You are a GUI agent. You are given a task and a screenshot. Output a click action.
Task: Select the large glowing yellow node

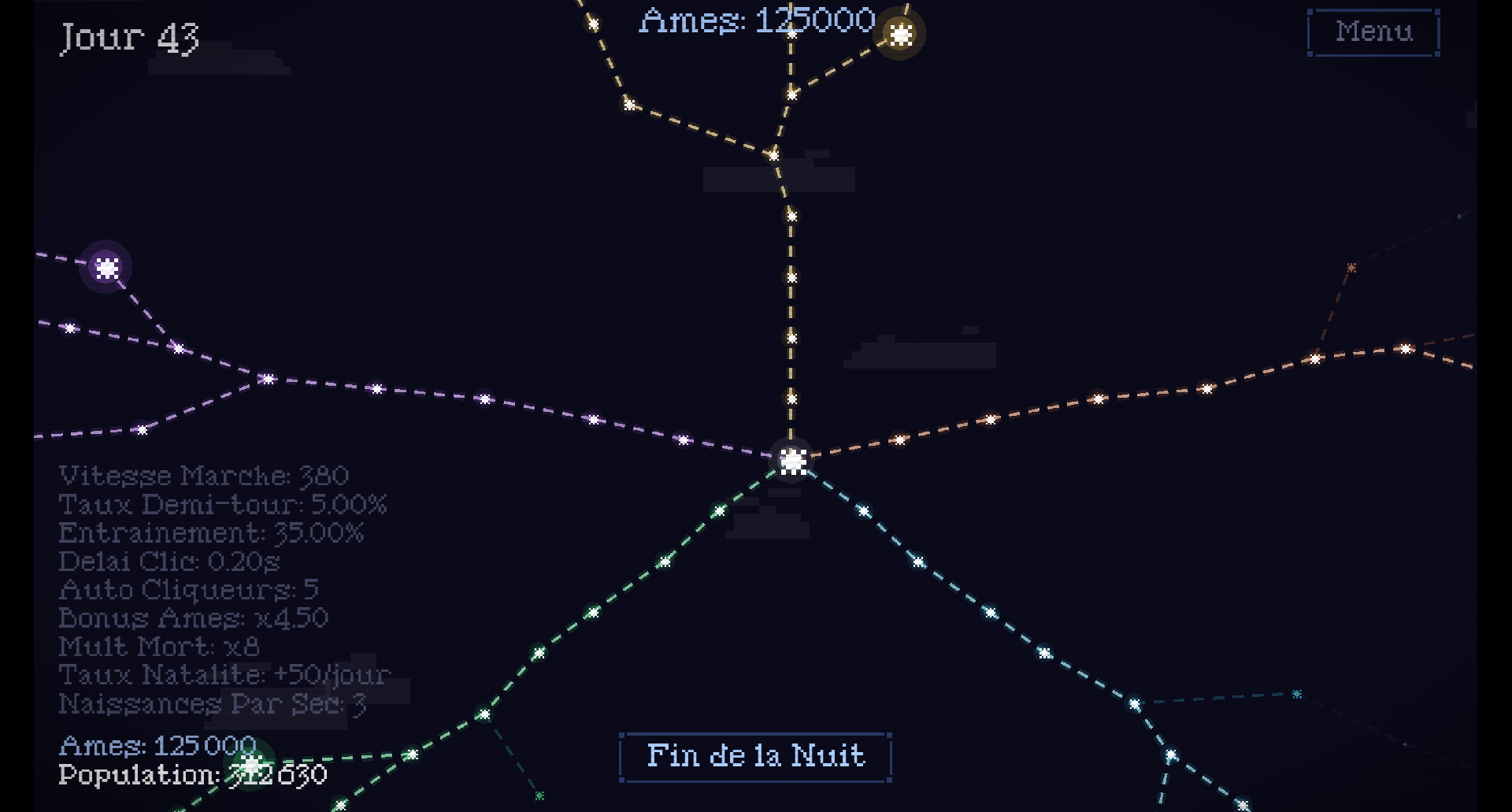pyautogui.click(x=900, y=34)
